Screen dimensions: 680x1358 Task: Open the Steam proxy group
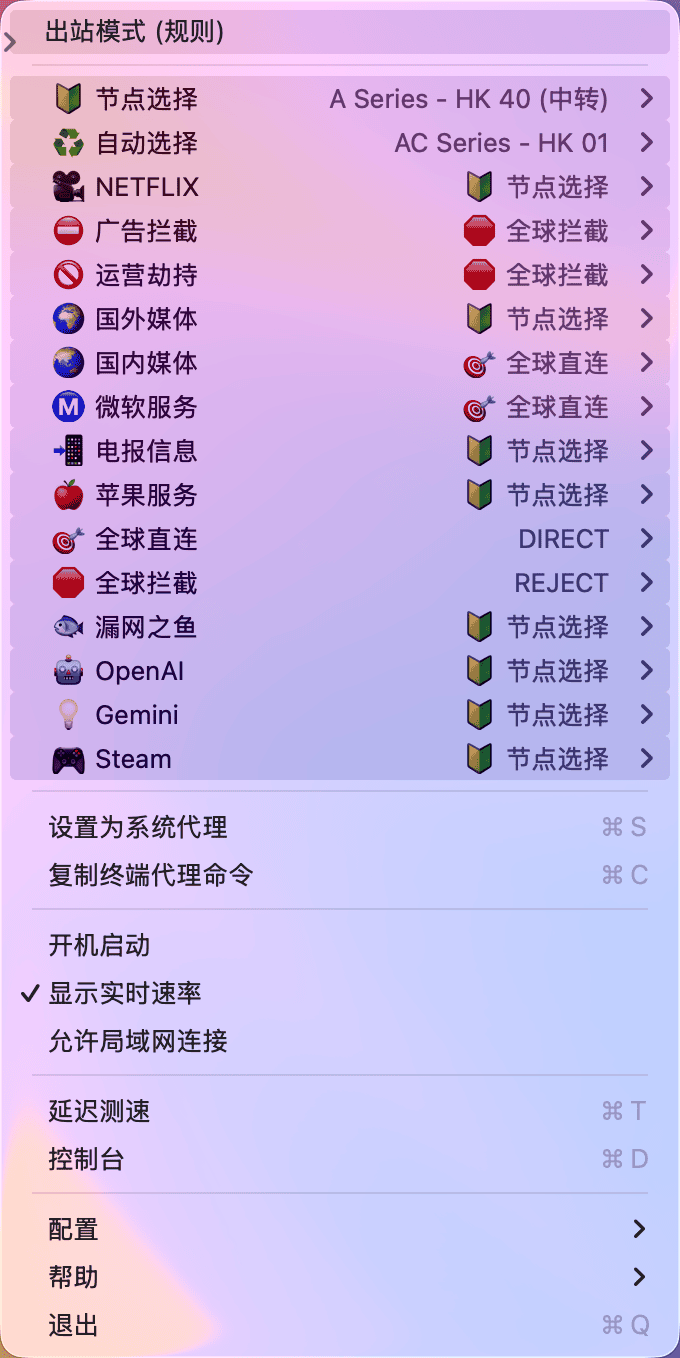(x=340, y=759)
